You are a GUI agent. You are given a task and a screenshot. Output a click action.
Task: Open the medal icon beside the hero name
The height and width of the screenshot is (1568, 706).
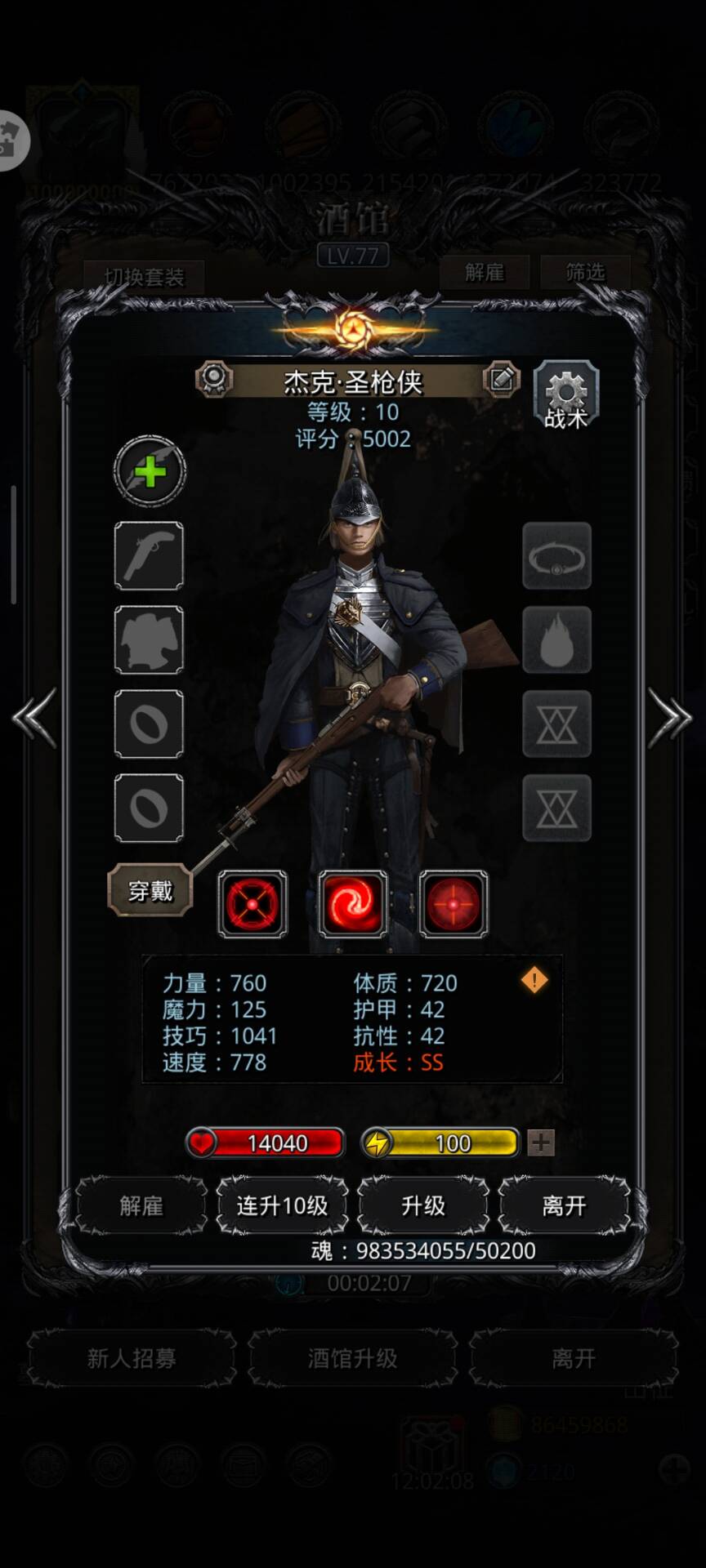214,379
